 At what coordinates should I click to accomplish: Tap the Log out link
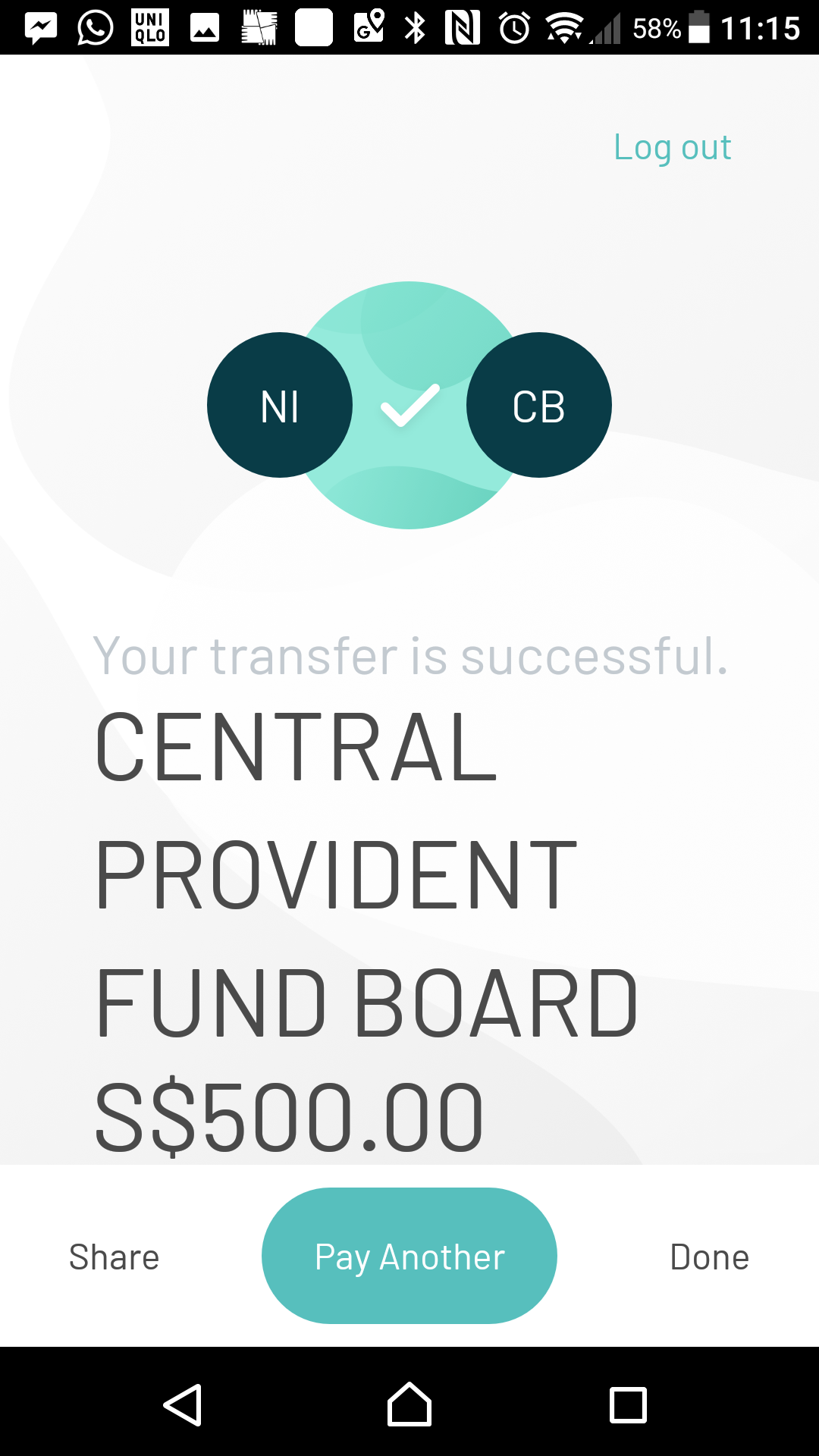pos(672,147)
